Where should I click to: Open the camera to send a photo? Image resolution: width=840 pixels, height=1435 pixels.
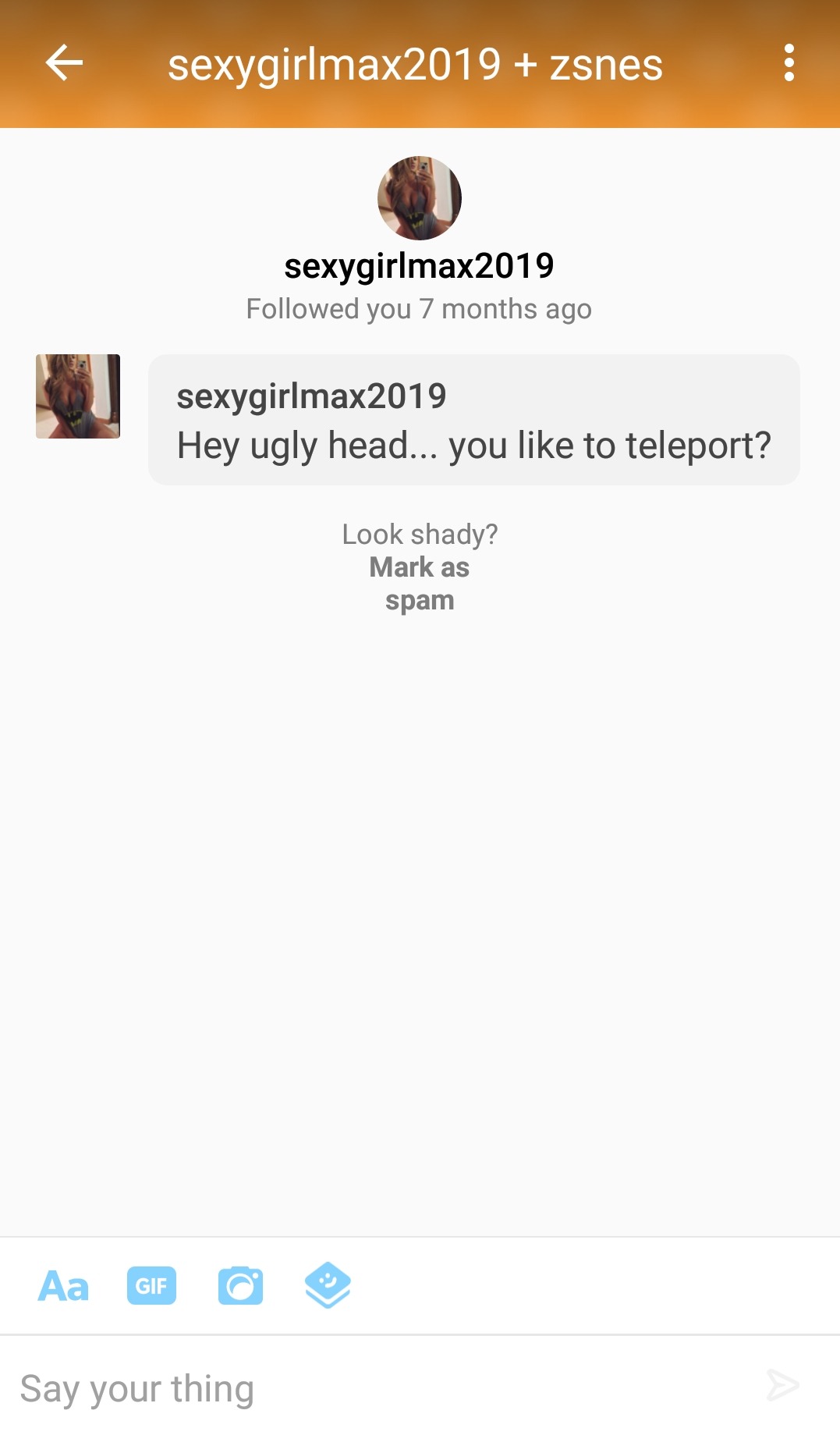[240, 1286]
